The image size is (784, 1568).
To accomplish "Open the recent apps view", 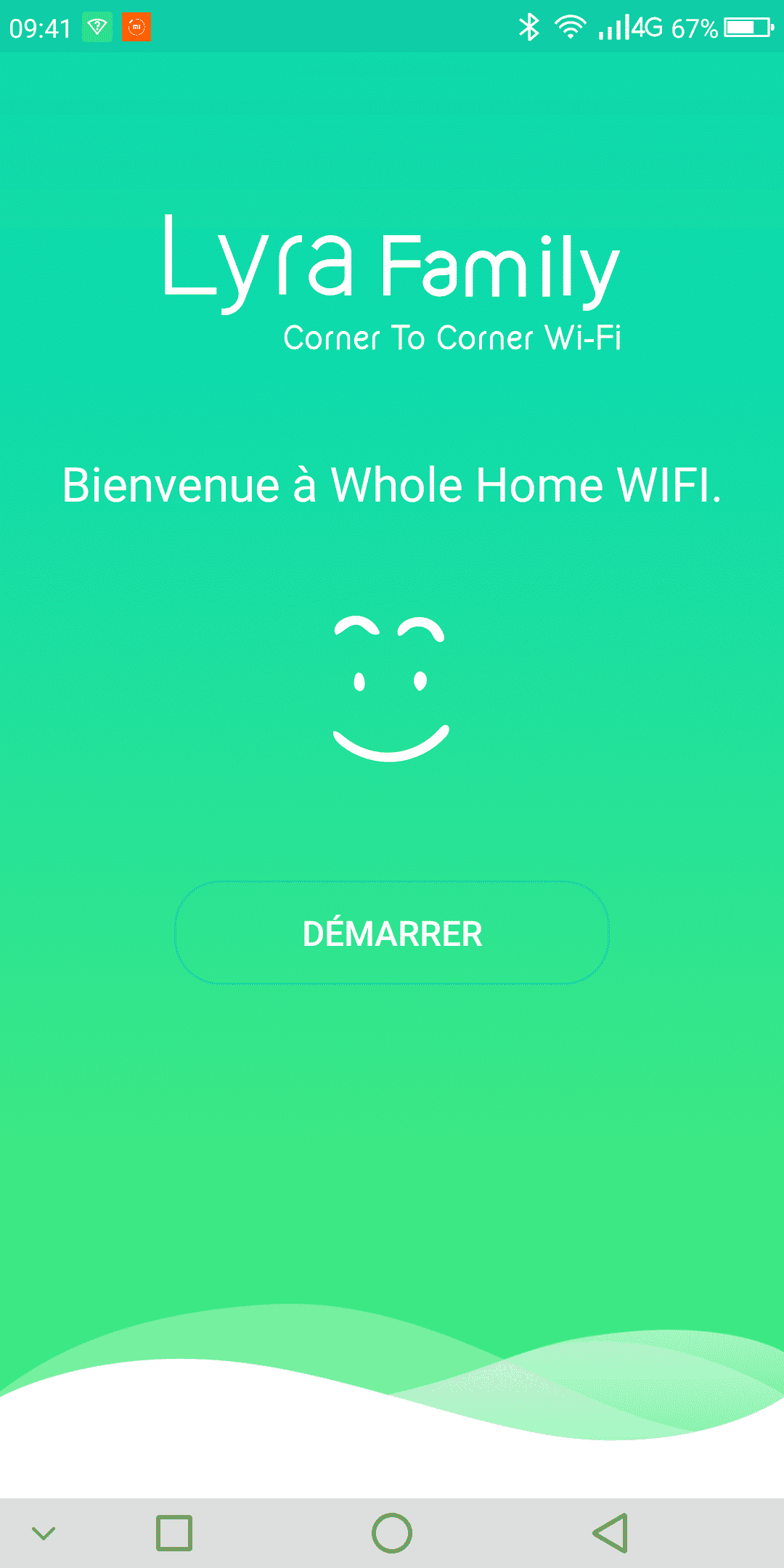I will pos(174,1533).
